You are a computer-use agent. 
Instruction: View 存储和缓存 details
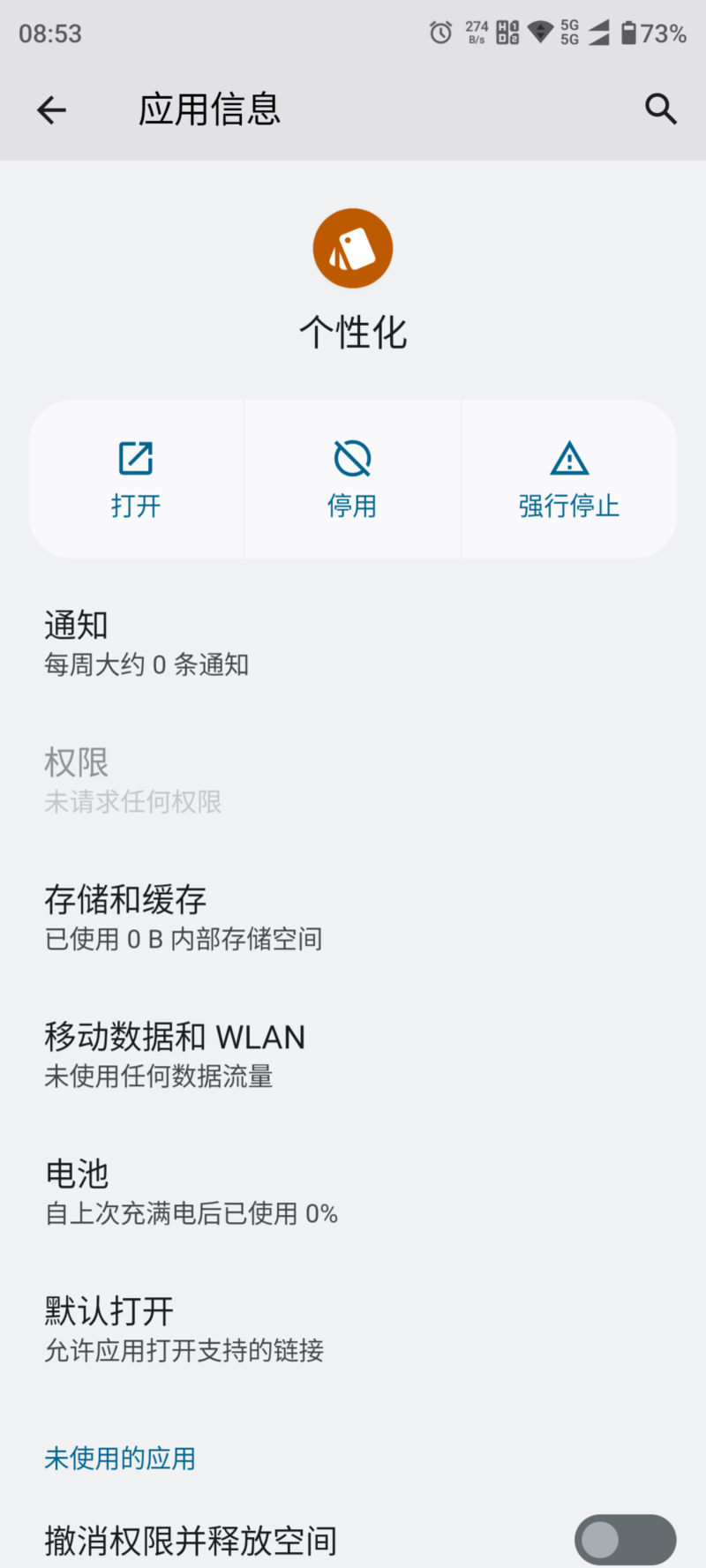(x=353, y=918)
